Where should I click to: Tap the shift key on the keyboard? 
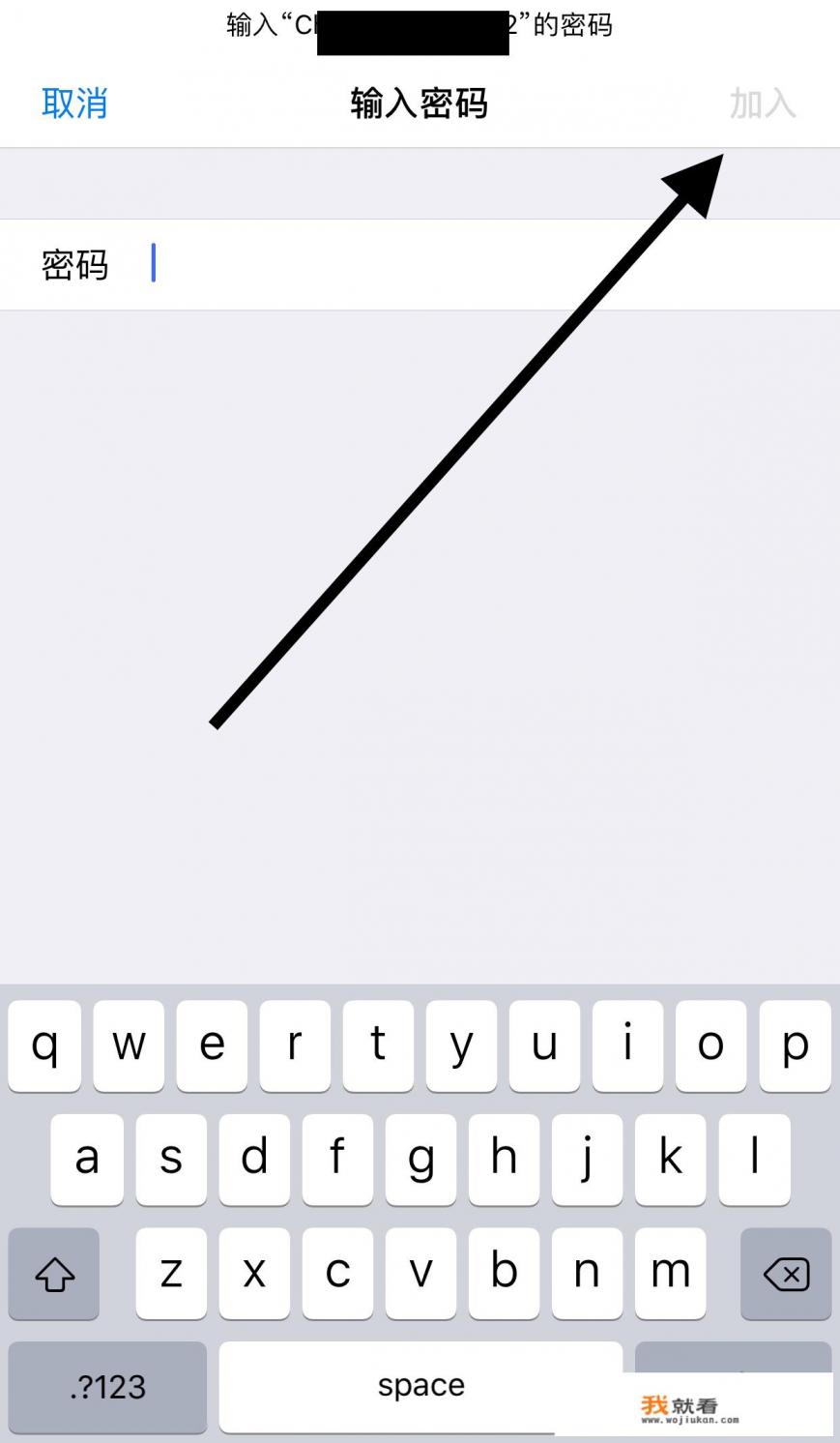54,1273
